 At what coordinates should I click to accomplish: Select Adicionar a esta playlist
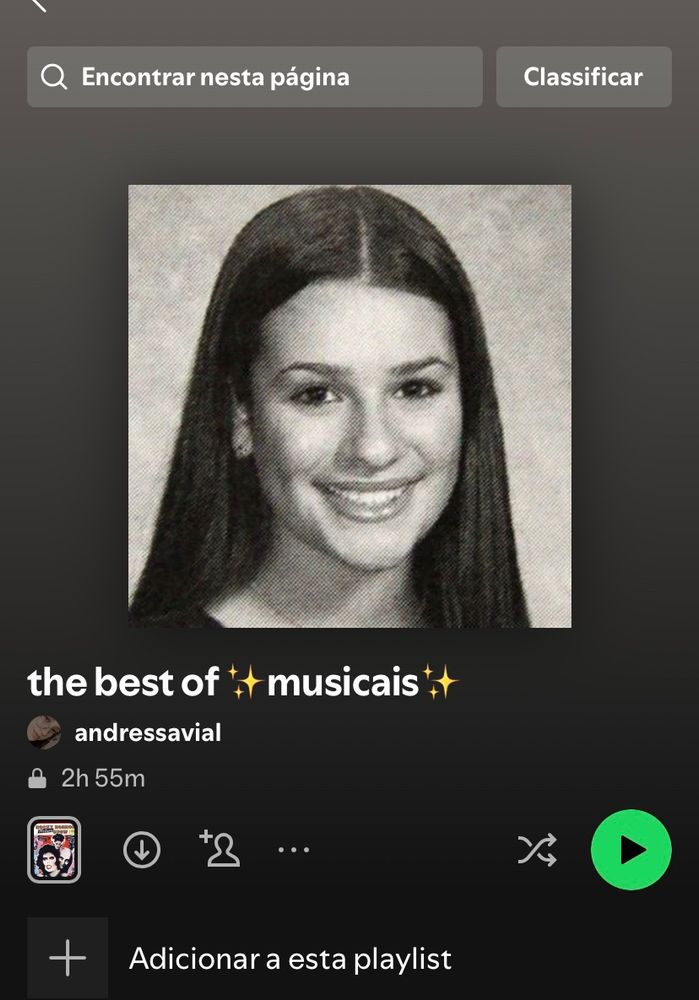pos(290,959)
